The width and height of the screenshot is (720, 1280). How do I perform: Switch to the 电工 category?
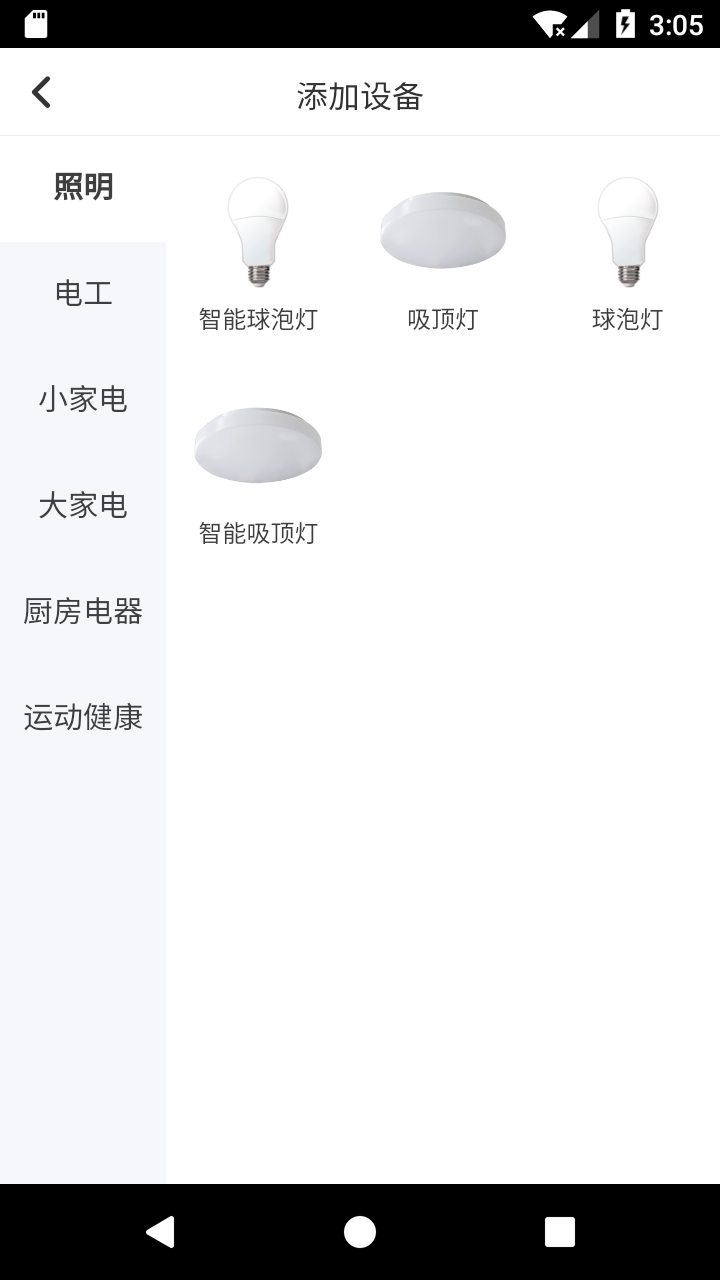pyautogui.click(x=82, y=293)
